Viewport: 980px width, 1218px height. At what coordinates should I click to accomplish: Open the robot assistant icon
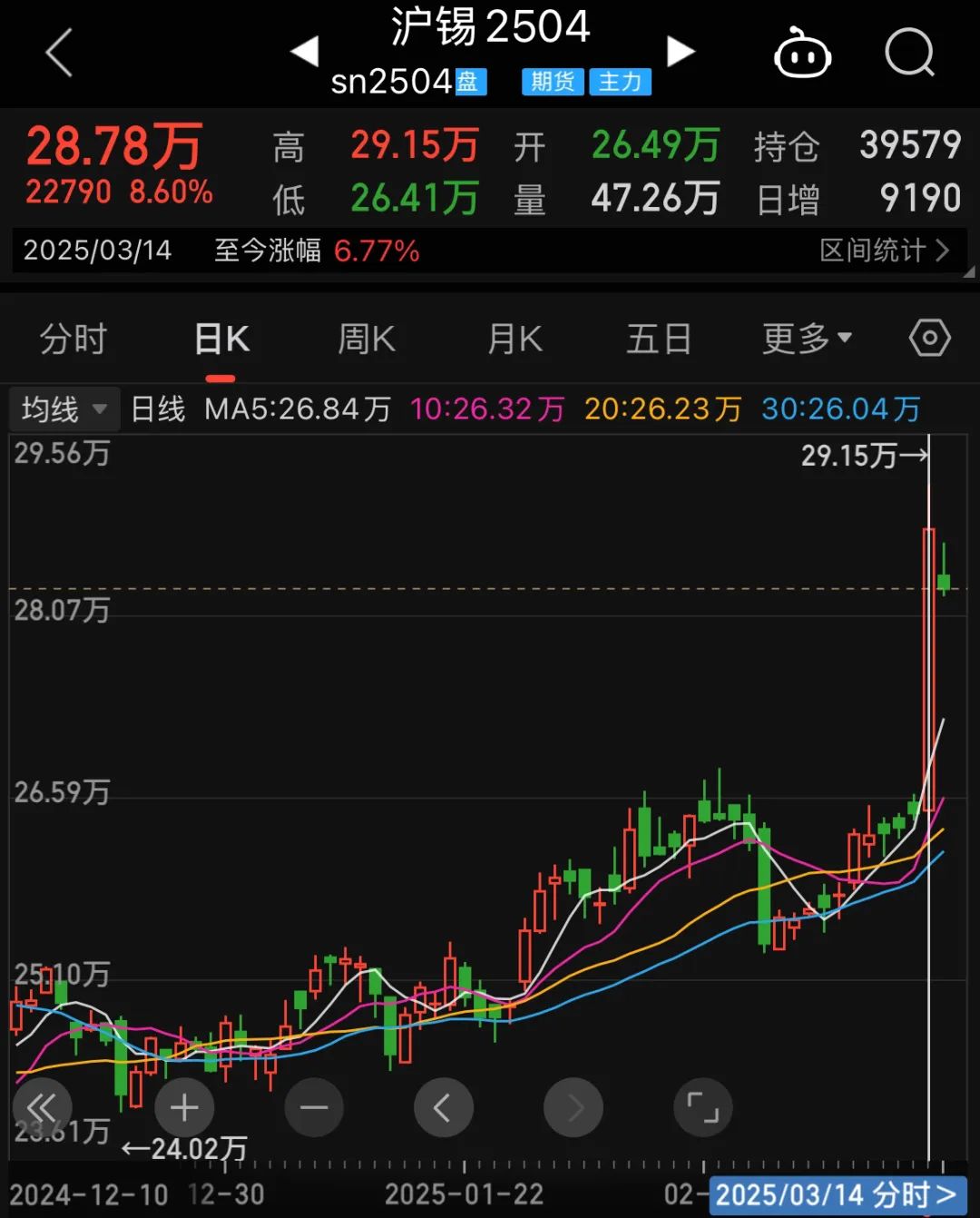coord(802,54)
